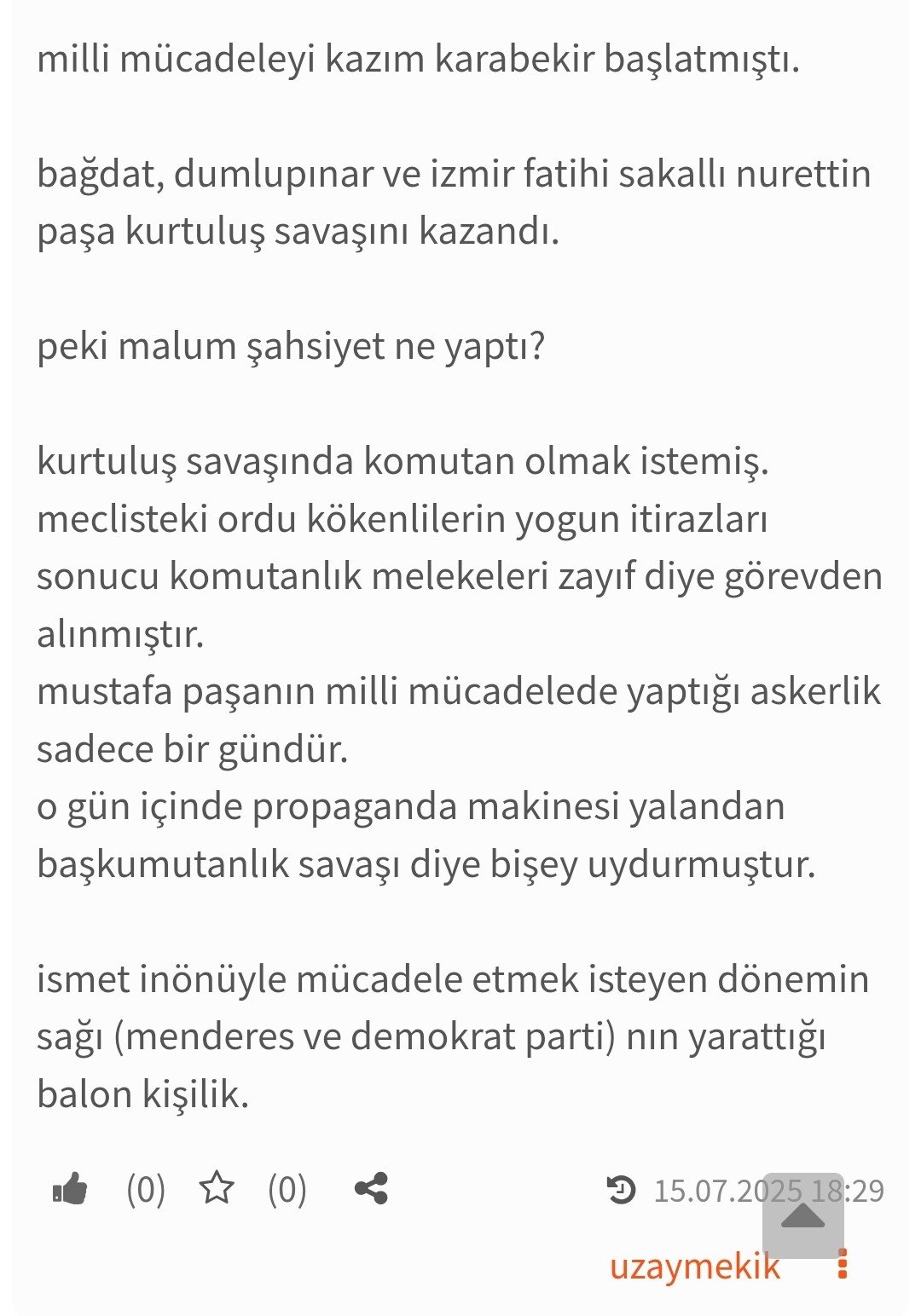
Task: Open the entry's 15.07.2025 18:29 timestamp link
Action: pos(725,1191)
